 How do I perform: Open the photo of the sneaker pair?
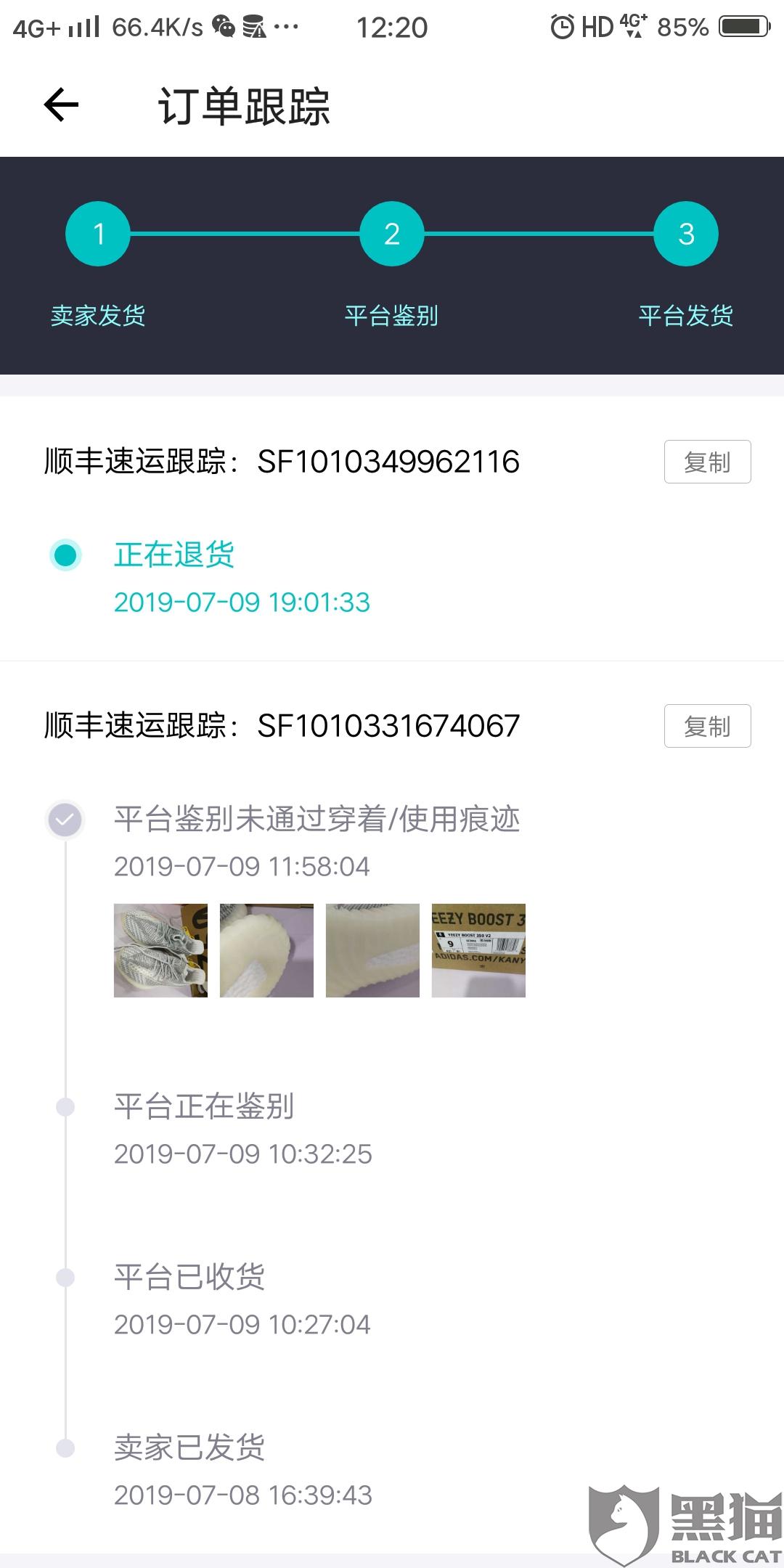[x=160, y=950]
